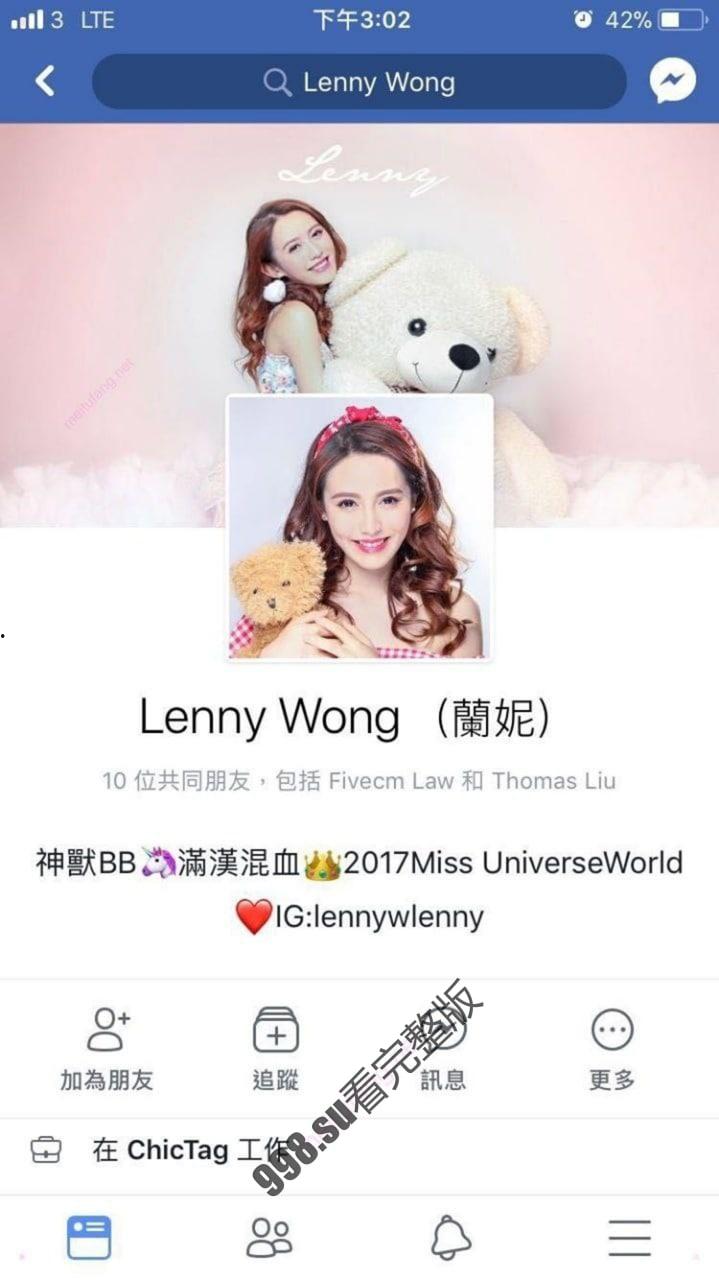
Task: Open Messenger from the top bar
Action: click(x=672, y=81)
